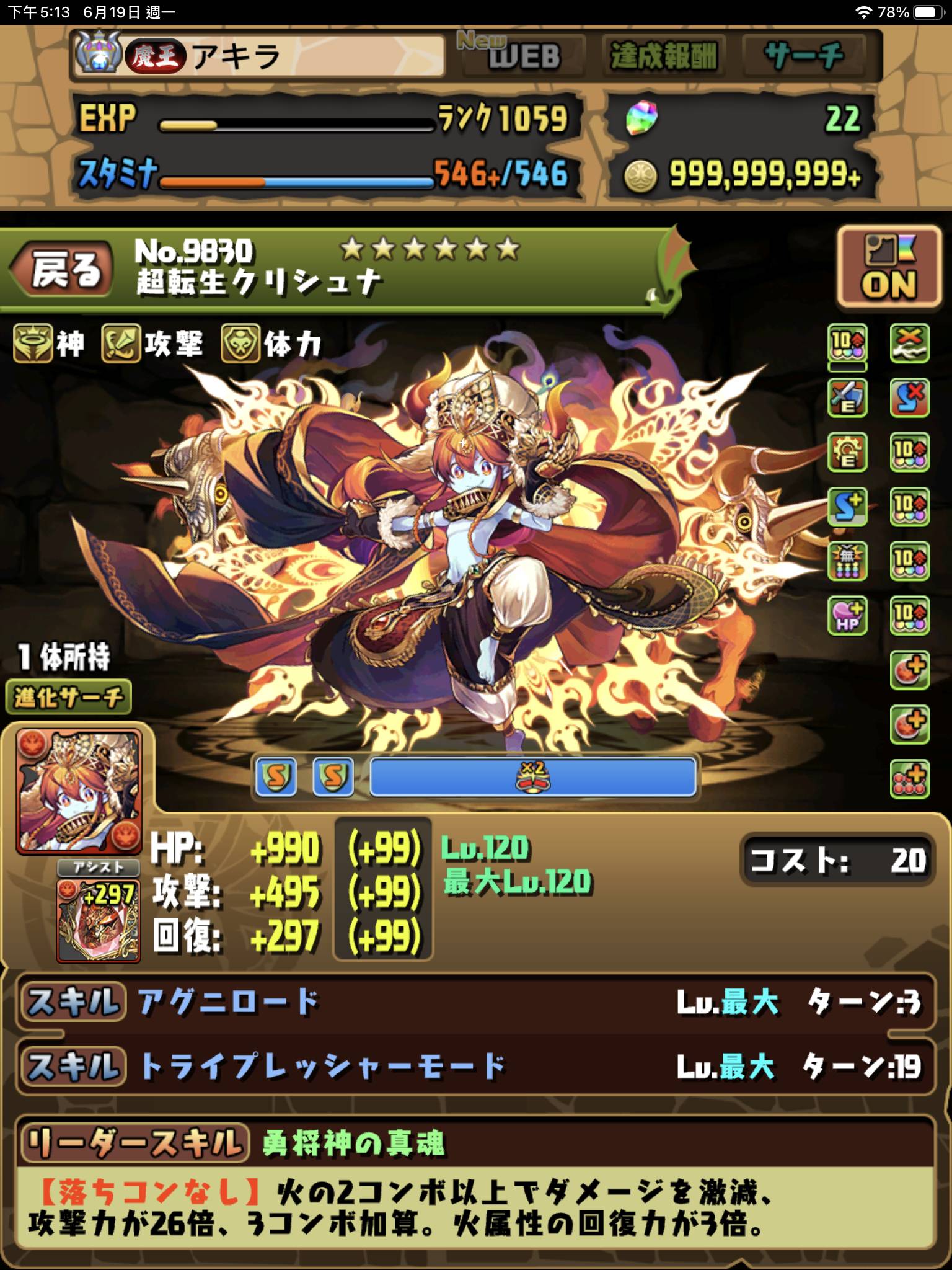Tap the 超転生クリシュナ monster icon thumbnail
Screen dimensions: 952x1270
(80, 792)
